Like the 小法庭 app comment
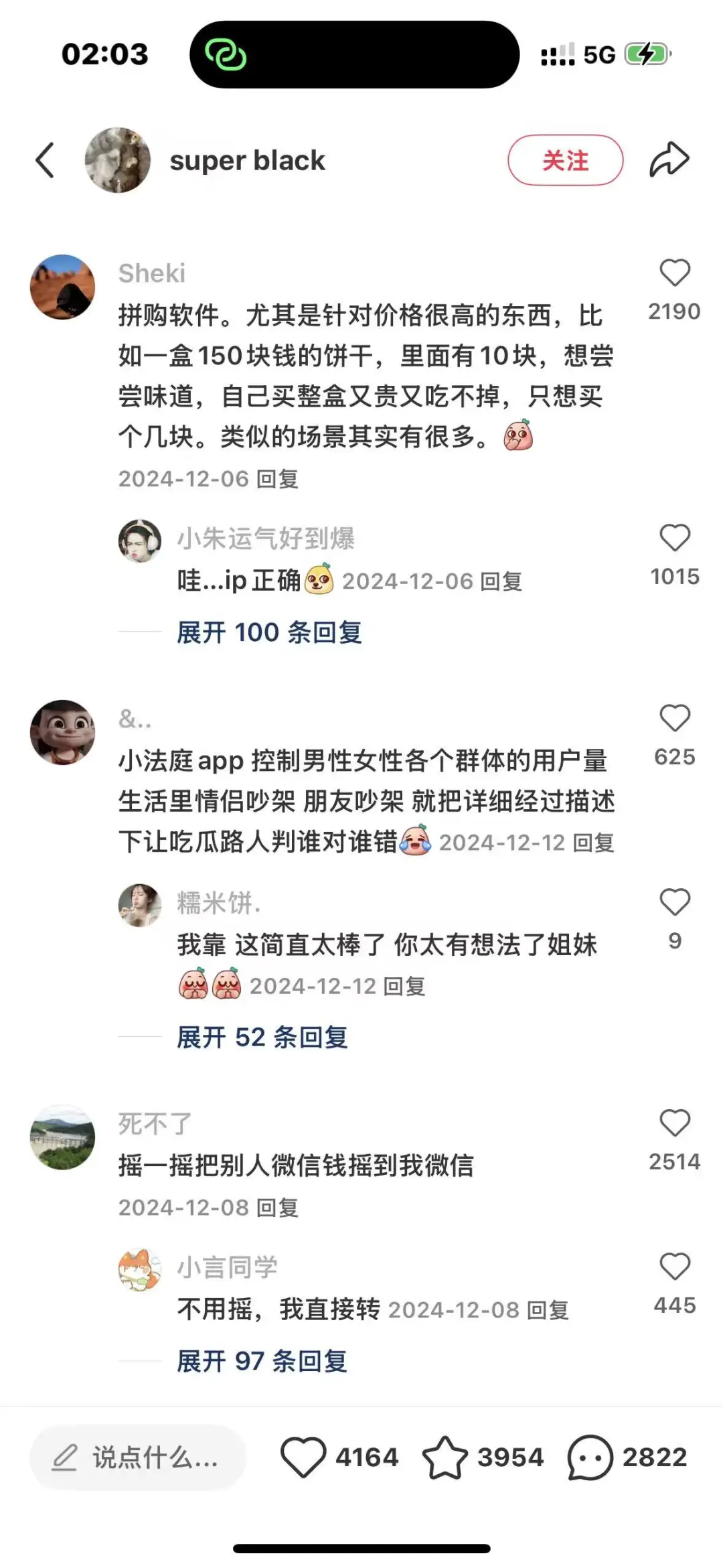 (x=674, y=719)
